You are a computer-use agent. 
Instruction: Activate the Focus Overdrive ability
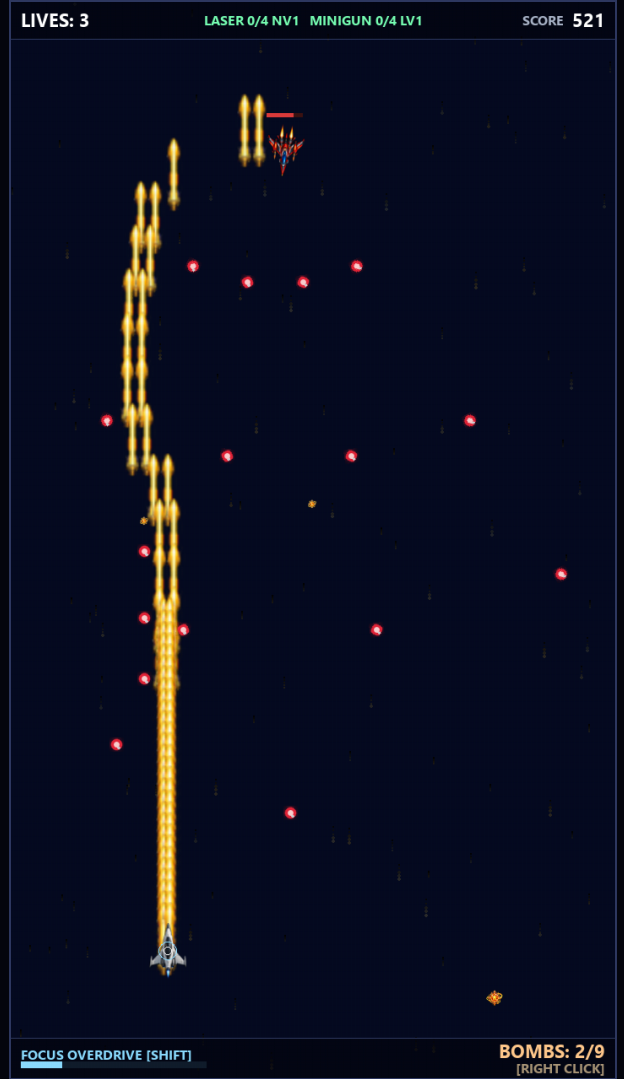point(107,1055)
